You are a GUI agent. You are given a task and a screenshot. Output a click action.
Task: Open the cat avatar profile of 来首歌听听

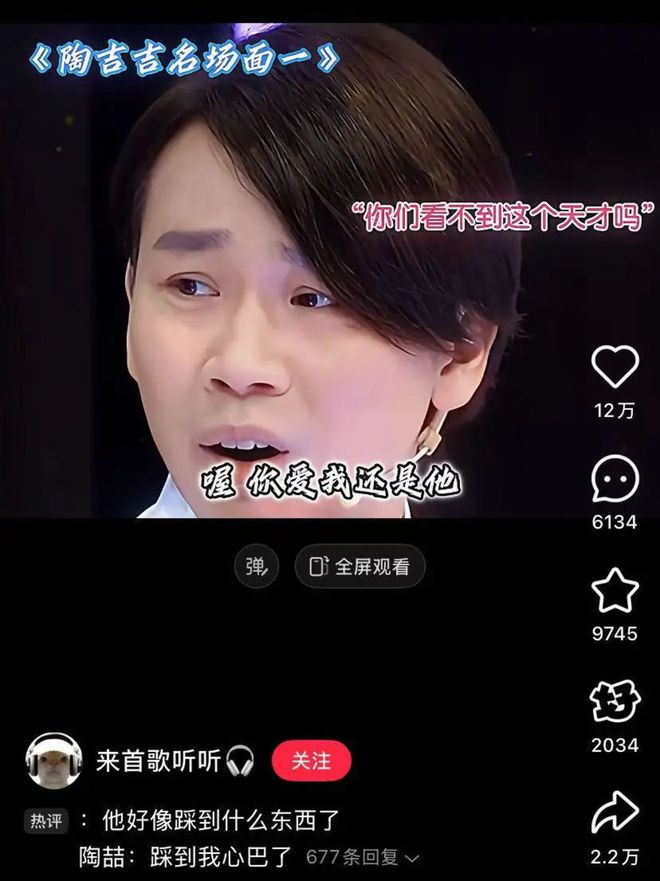[x=54, y=762]
